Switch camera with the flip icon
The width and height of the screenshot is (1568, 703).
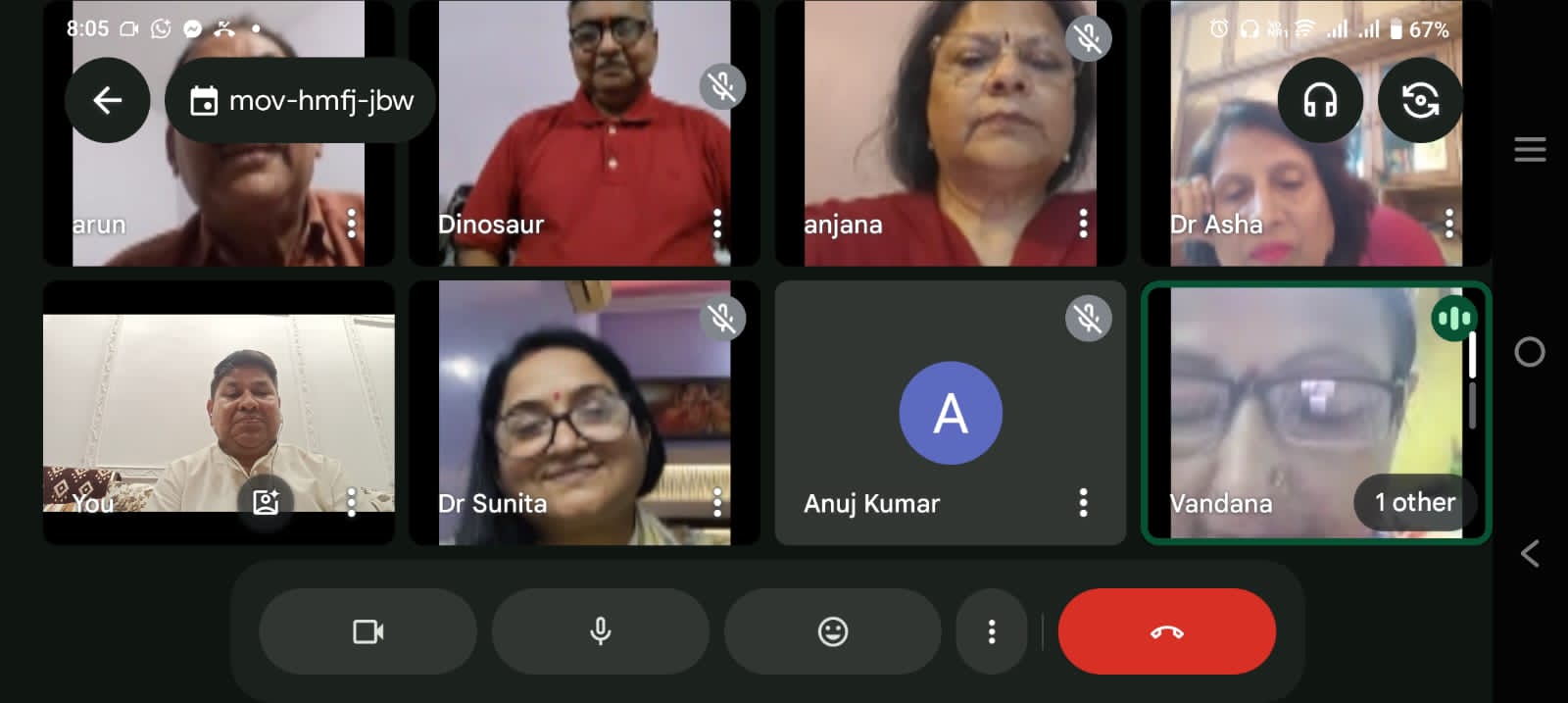(1420, 100)
